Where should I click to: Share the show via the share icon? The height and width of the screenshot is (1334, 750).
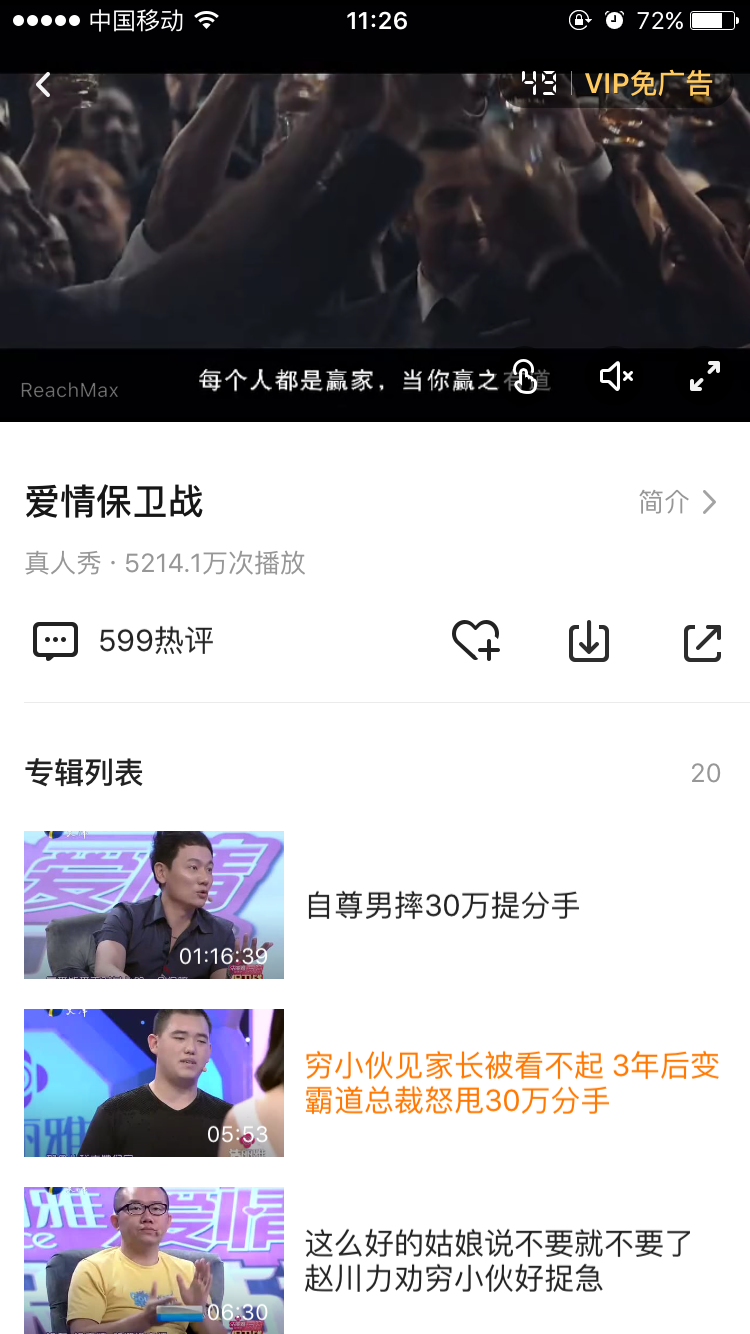pyautogui.click(x=703, y=643)
